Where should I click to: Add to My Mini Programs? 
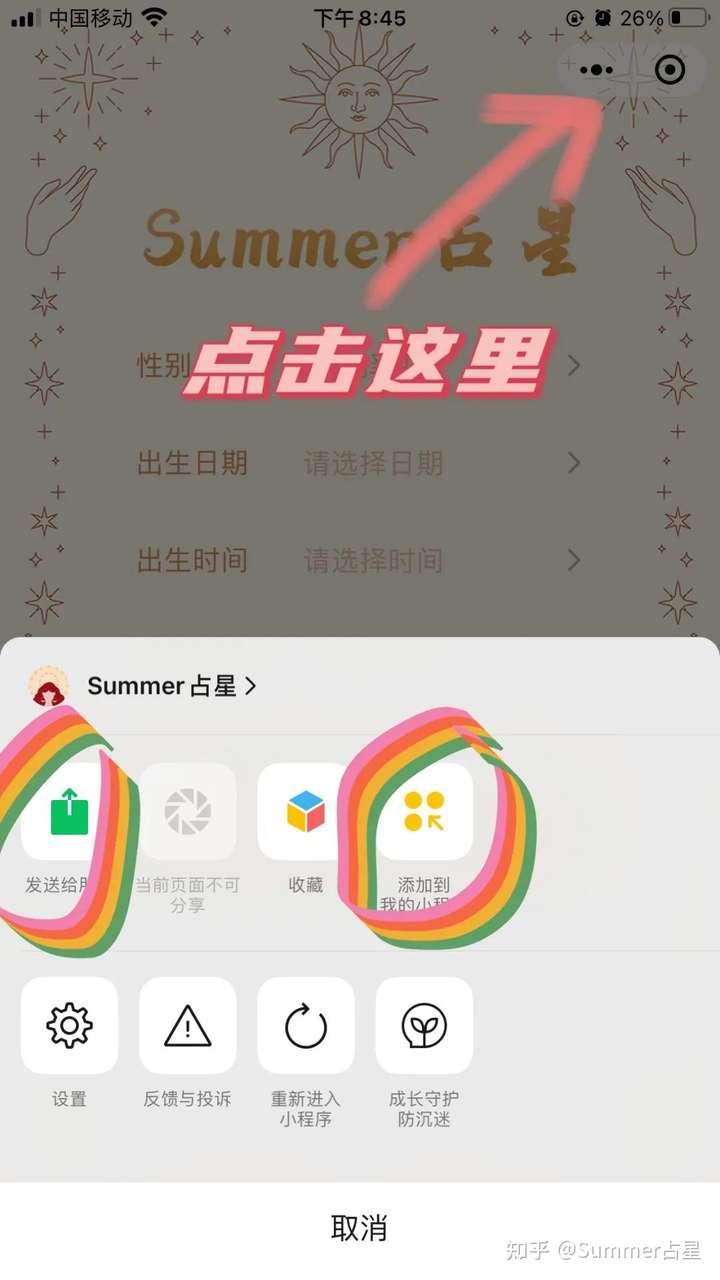tap(424, 812)
